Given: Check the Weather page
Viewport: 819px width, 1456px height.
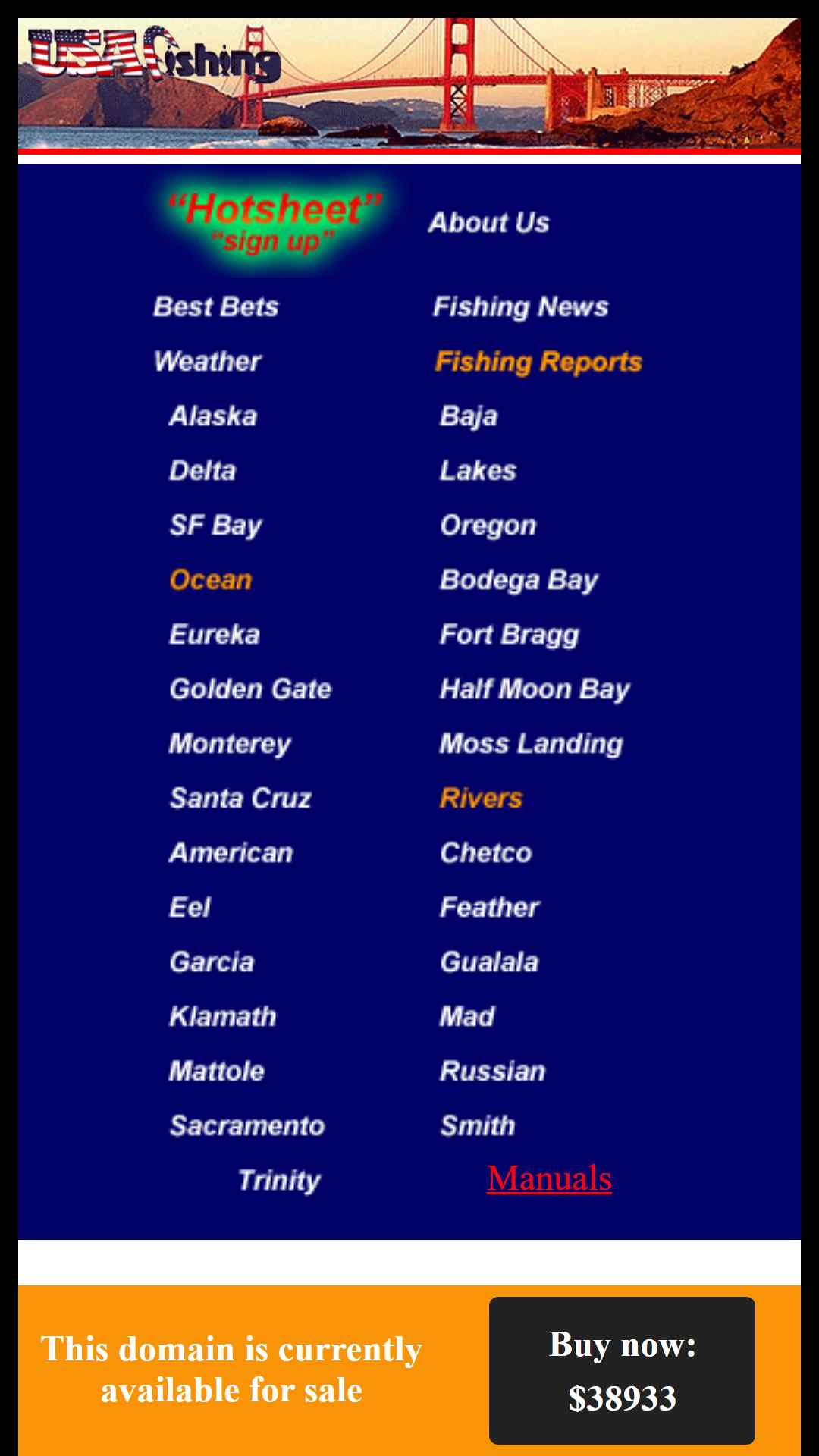Looking at the screenshot, I should [208, 362].
